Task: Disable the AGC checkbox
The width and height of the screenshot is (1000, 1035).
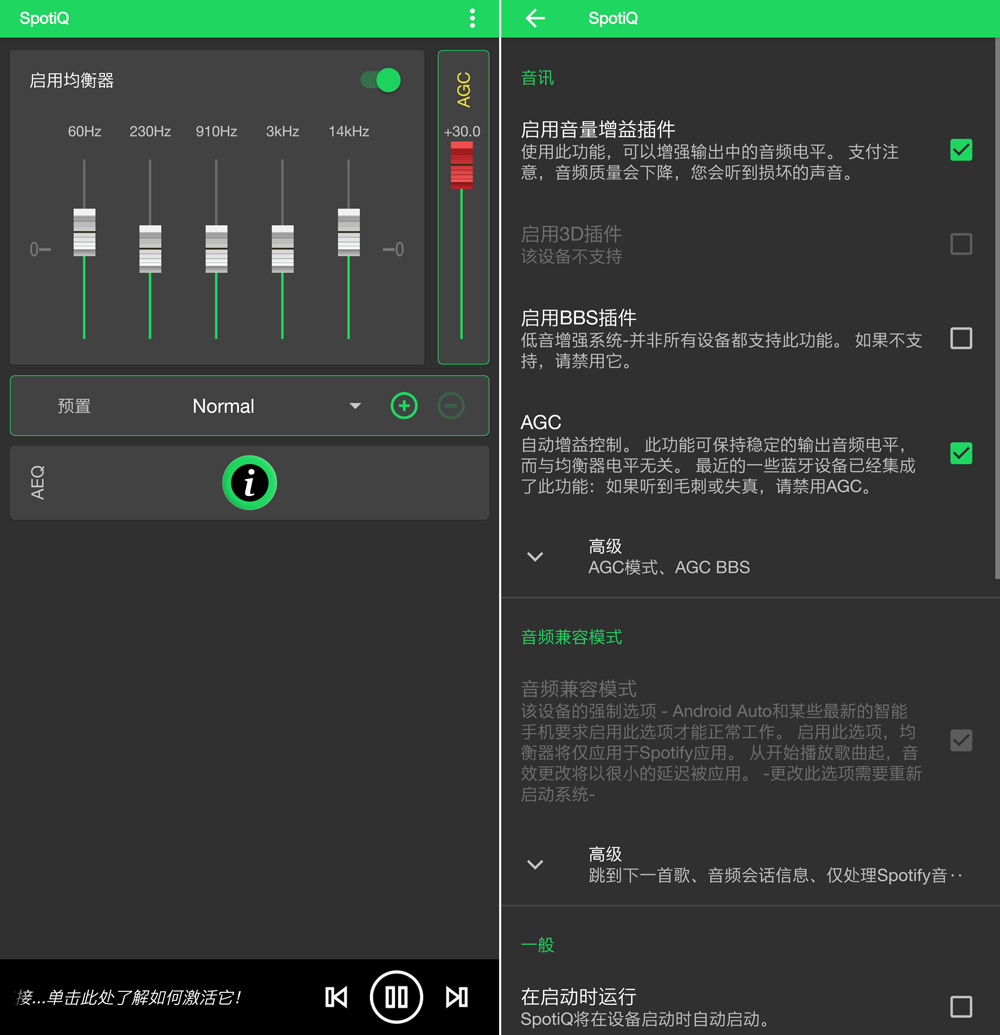Action: point(960,453)
